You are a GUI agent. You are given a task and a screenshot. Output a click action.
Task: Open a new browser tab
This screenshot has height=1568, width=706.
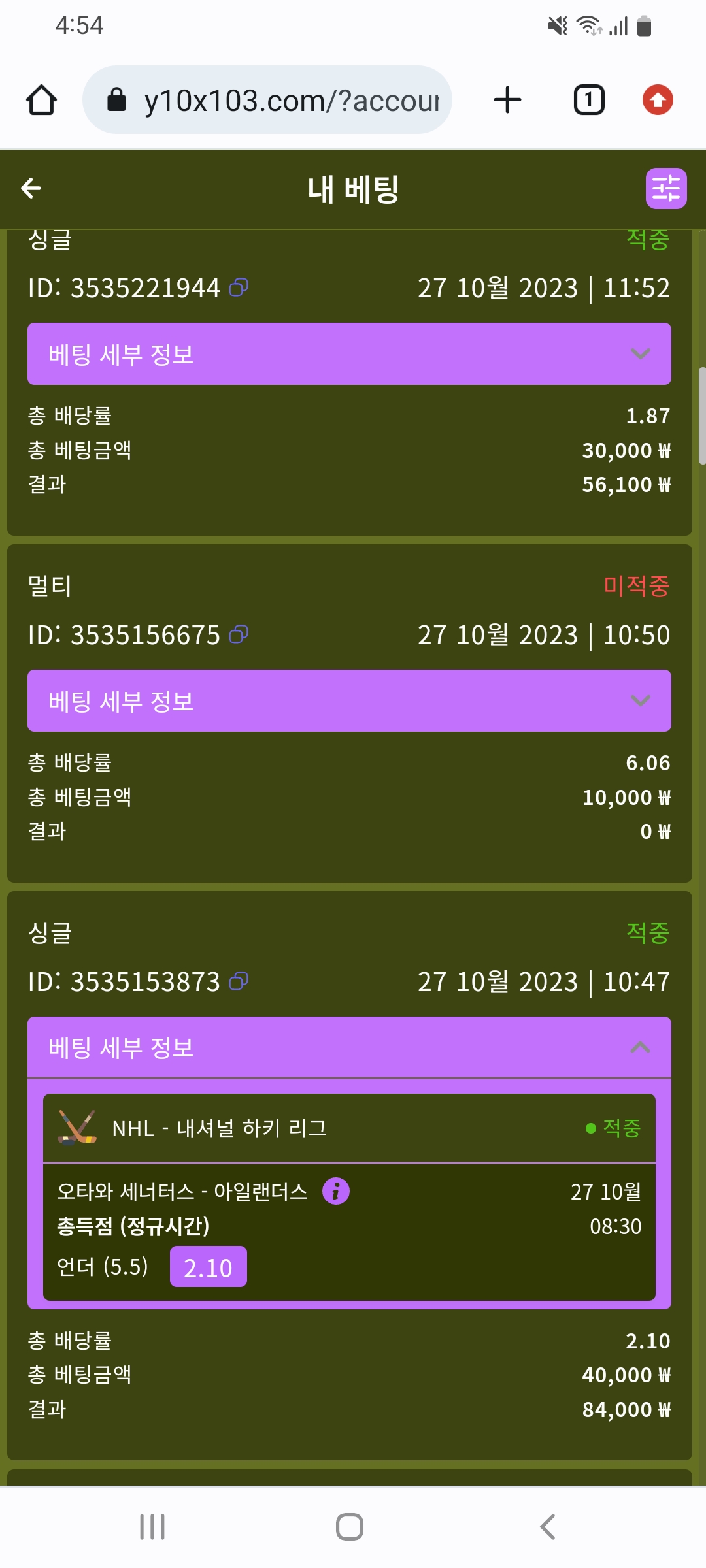pos(507,100)
